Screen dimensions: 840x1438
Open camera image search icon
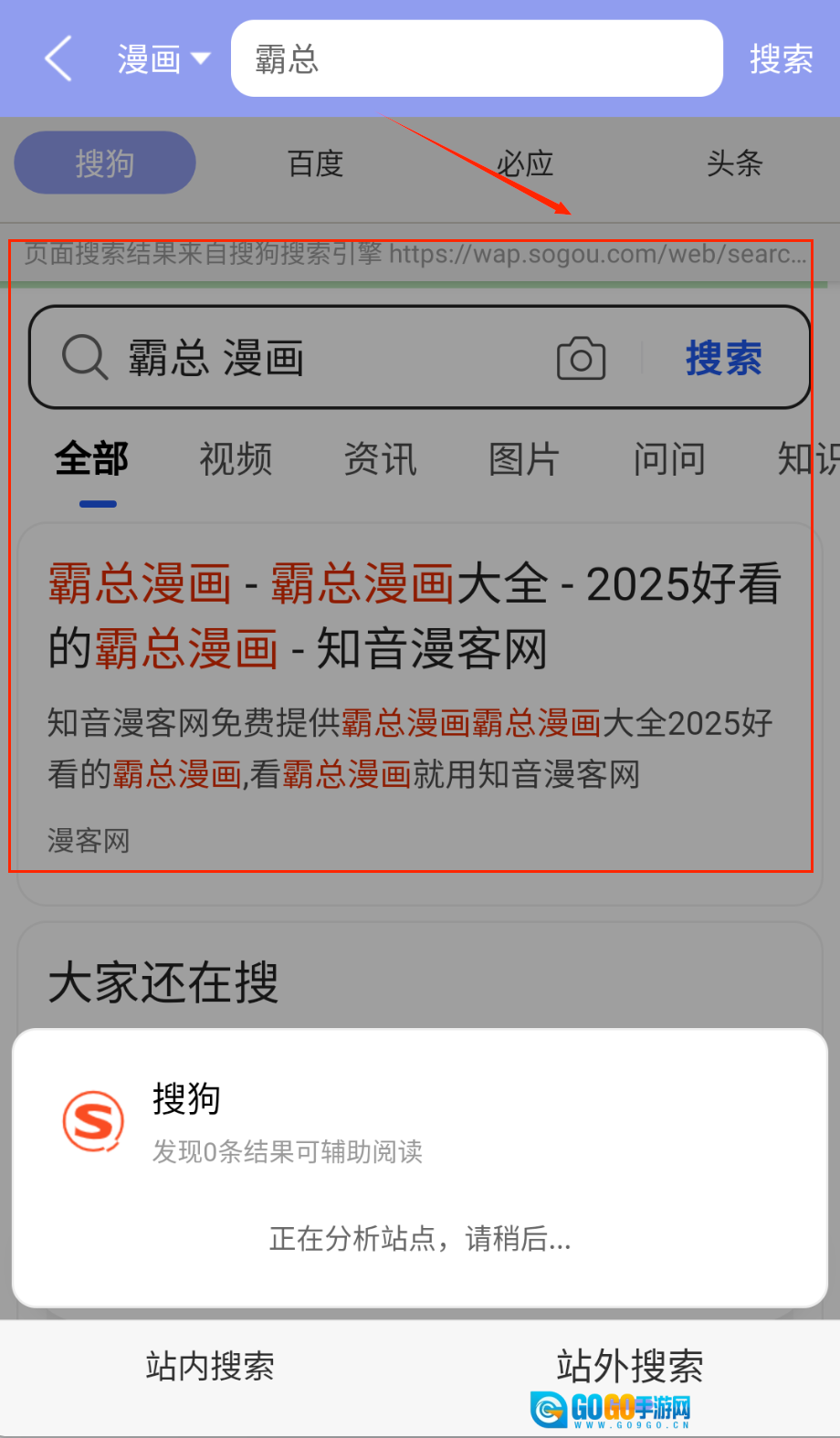pyautogui.click(x=581, y=358)
